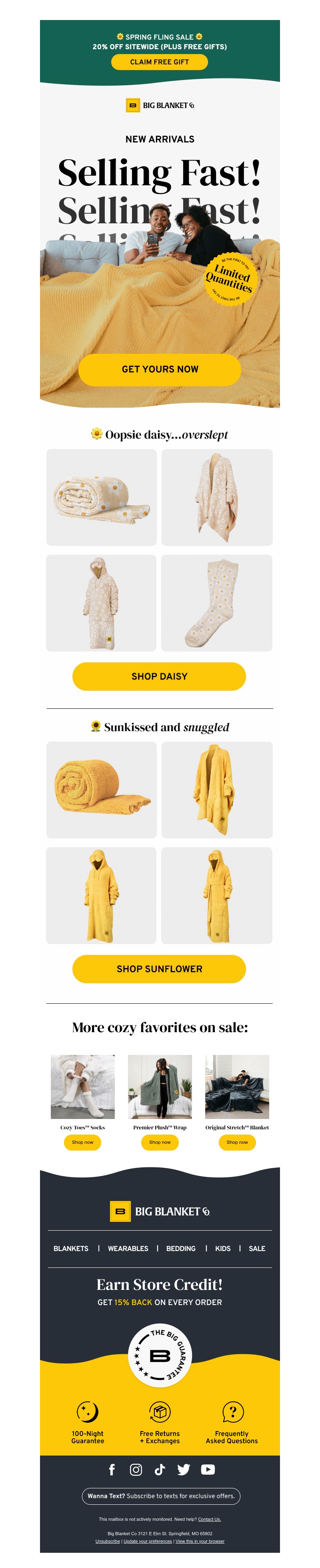Tap the Claim Free Gift button

(159, 62)
